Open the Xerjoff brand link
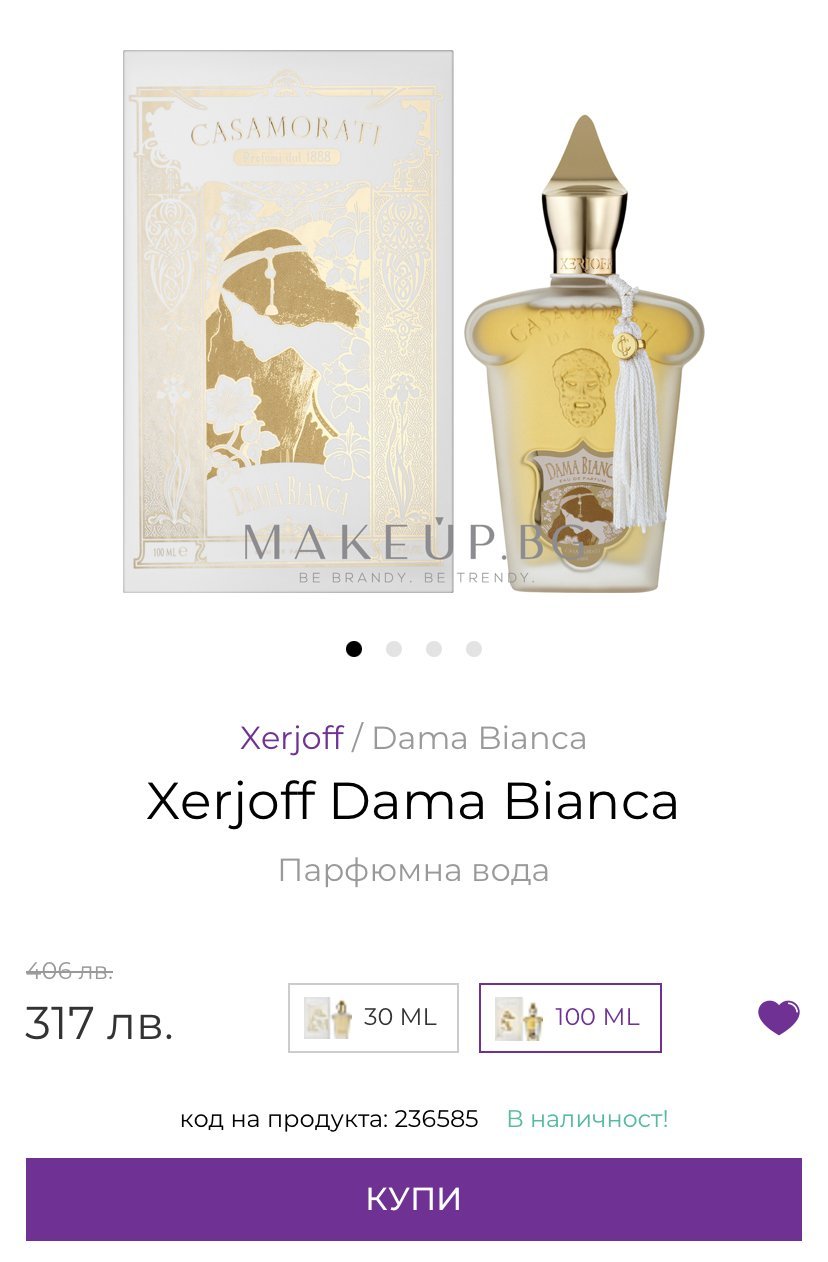The image size is (828, 1262). tap(291, 738)
